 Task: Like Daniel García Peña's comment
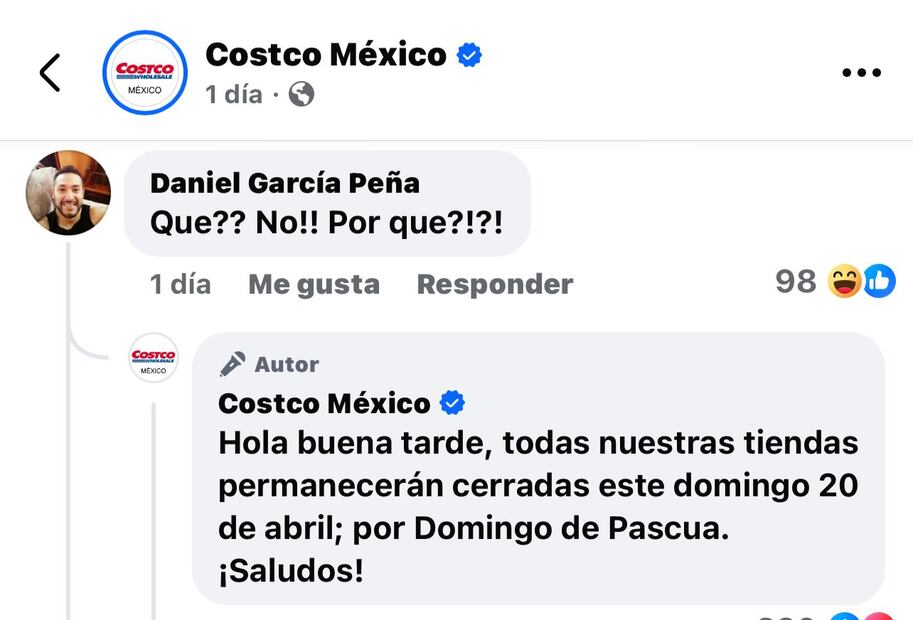[x=313, y=284]
